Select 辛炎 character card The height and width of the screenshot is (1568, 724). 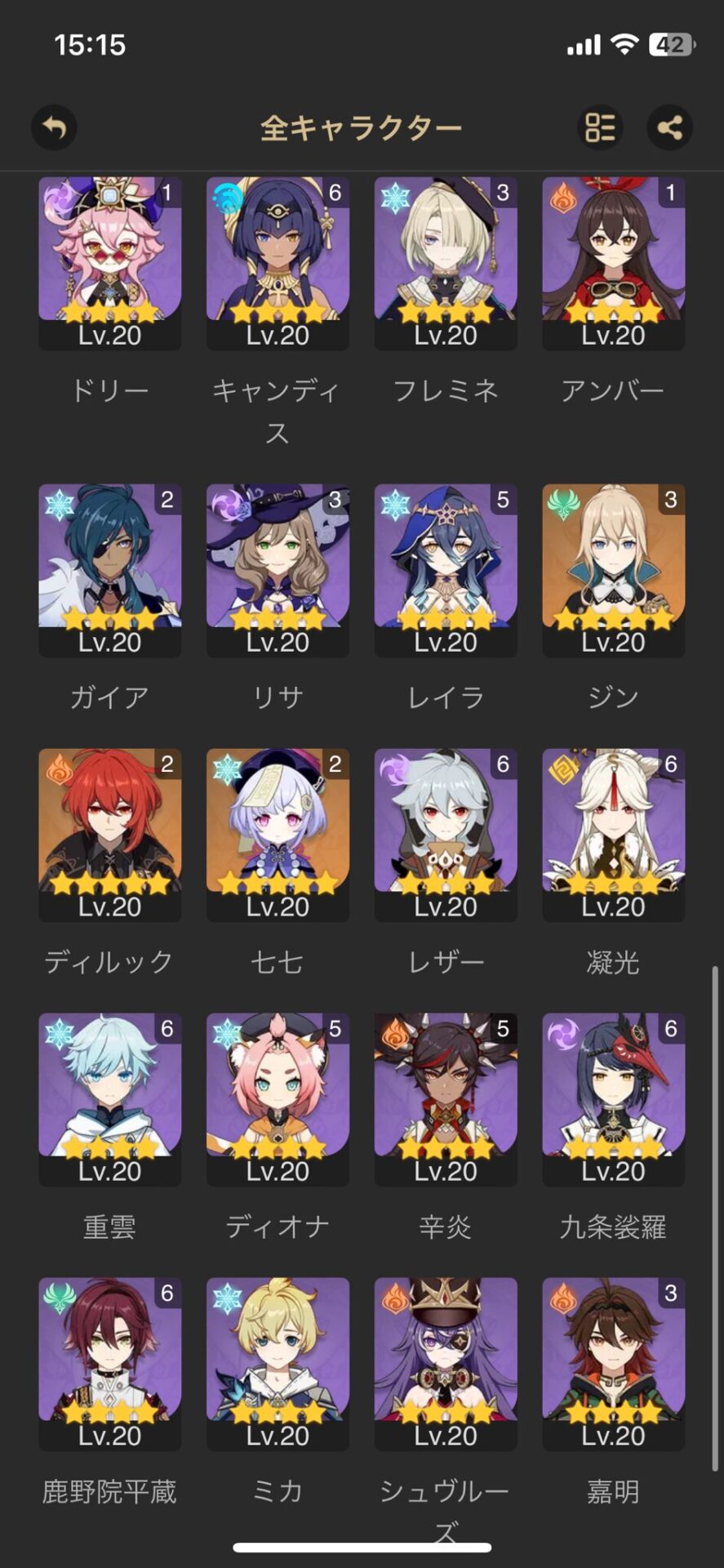446,1099
